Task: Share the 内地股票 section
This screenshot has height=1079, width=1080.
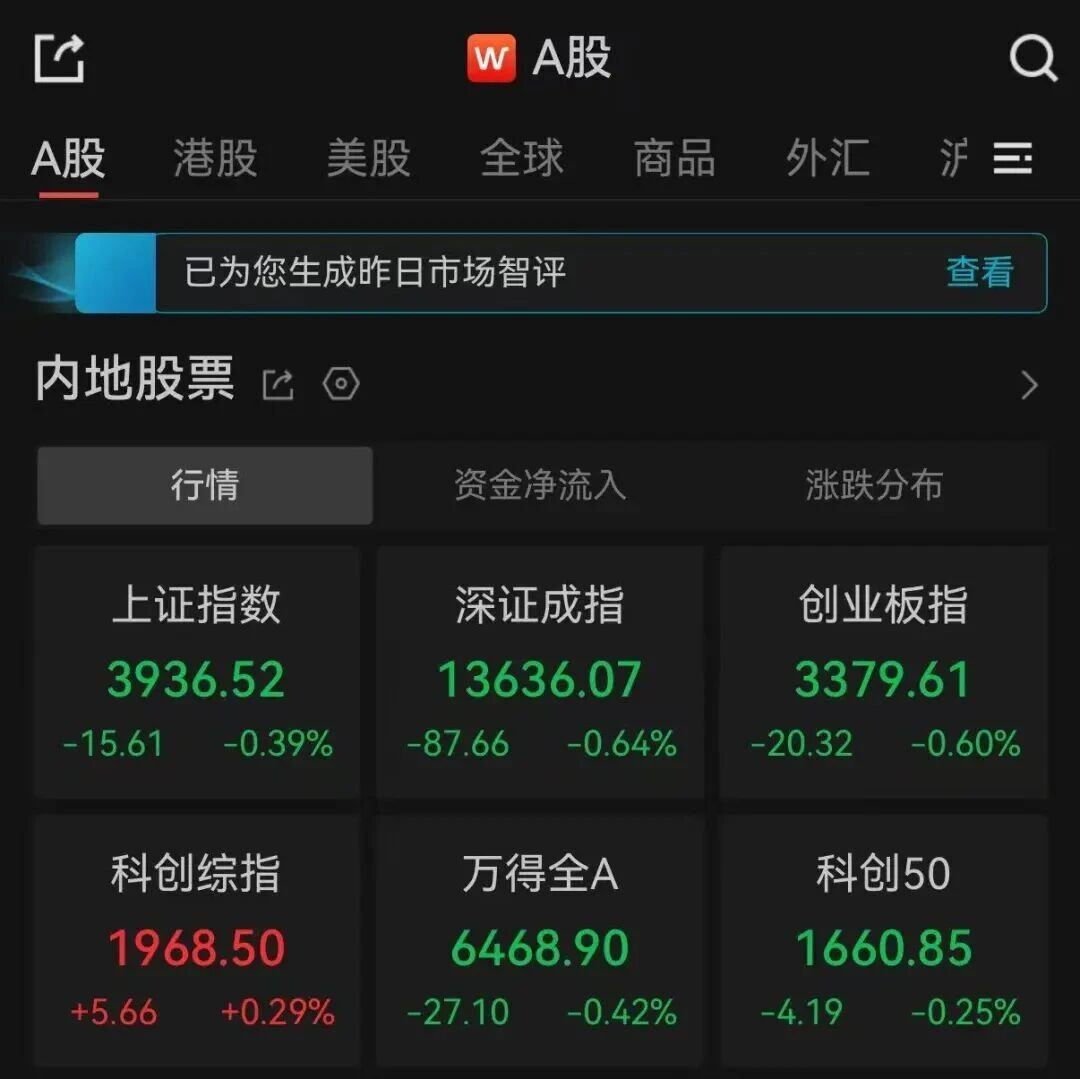Action: point(278,384)
